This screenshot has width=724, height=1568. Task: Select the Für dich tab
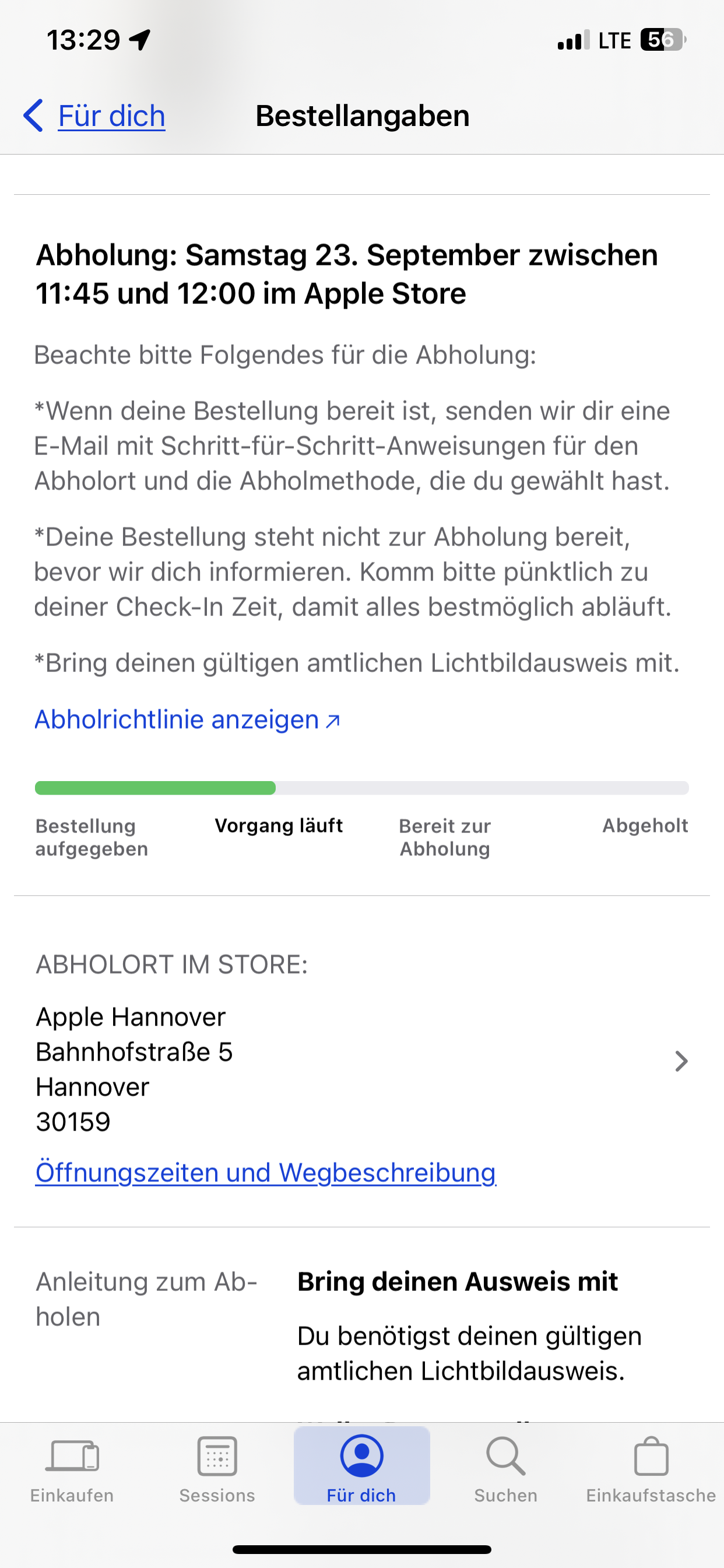(361, 1469)
